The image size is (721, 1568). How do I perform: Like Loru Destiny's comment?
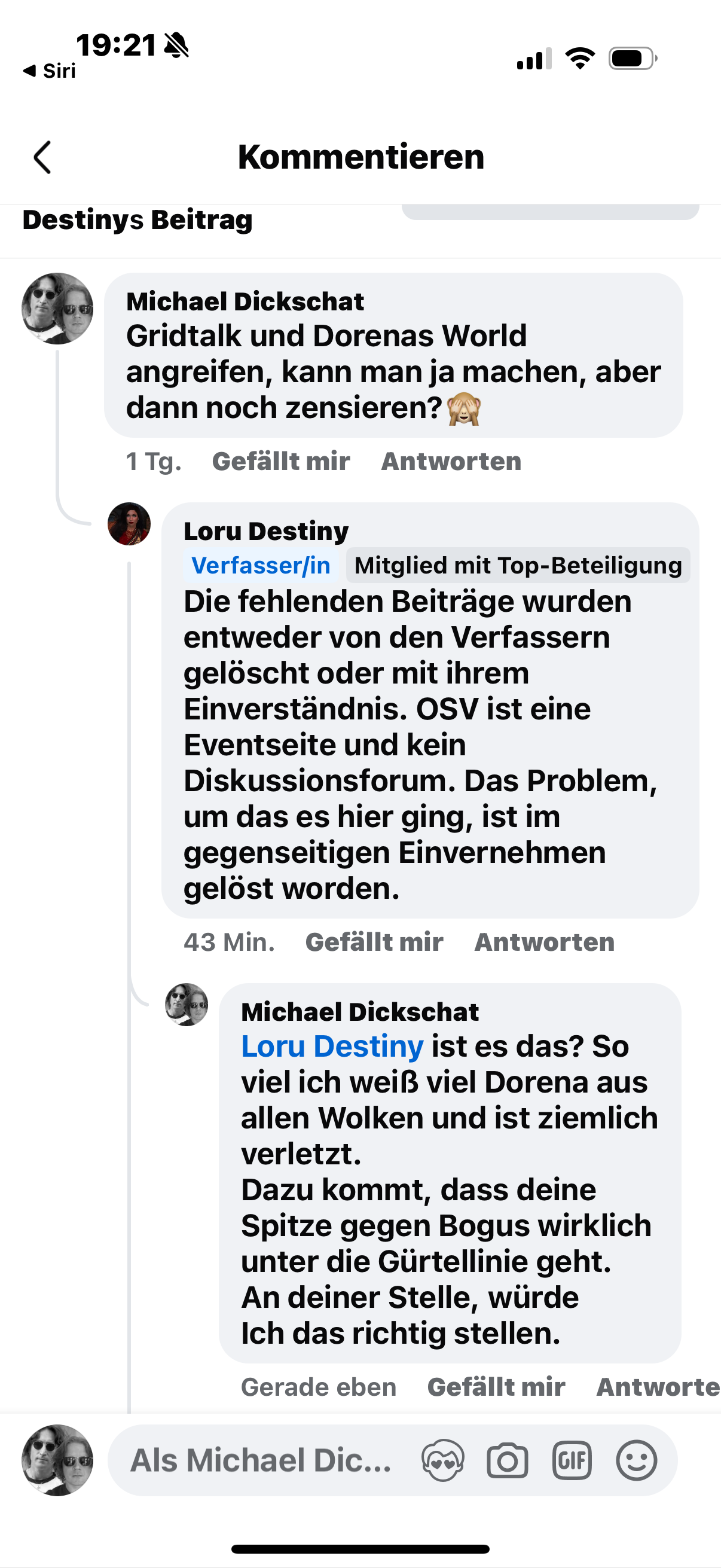coord(374,942)
